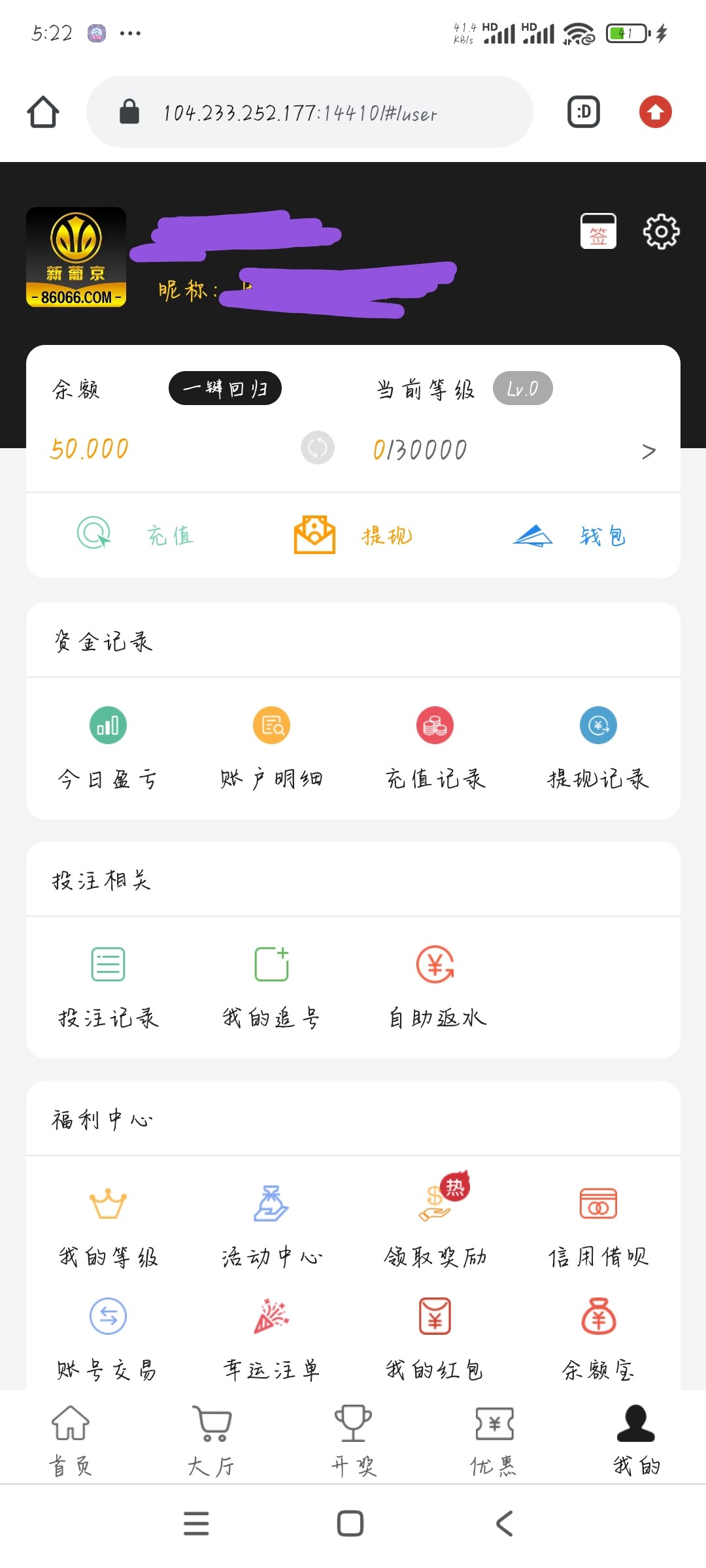Switch to the 开奖 draw results tab
Screen dimensions: 706x1568
[353, 1441]
